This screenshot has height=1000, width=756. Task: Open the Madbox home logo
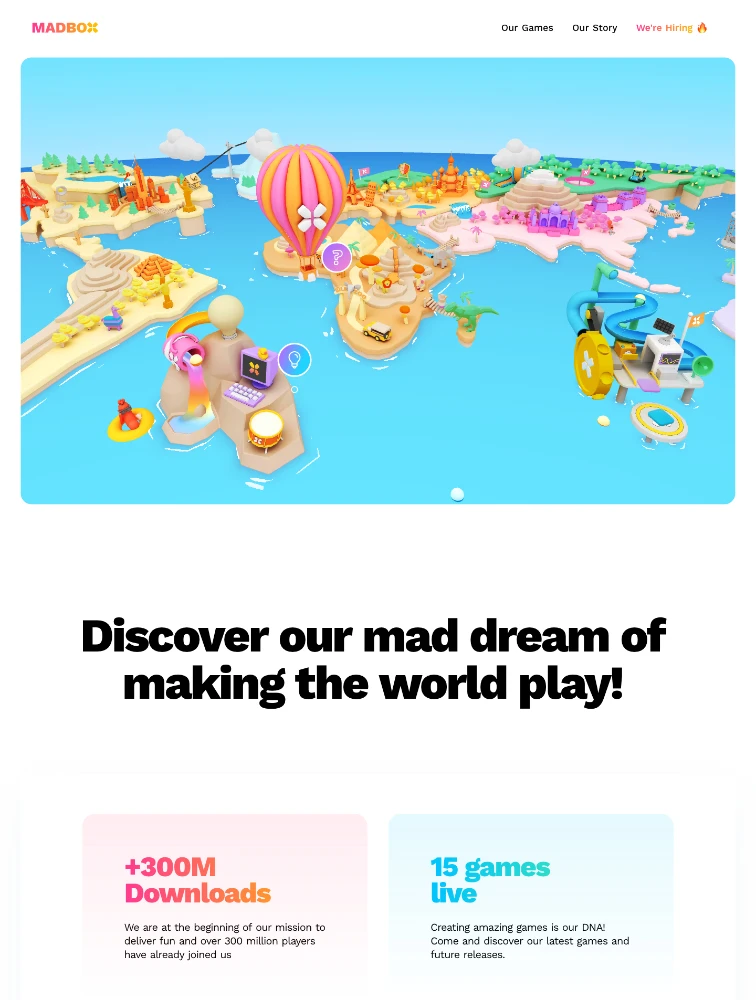[x=65, y=28]
